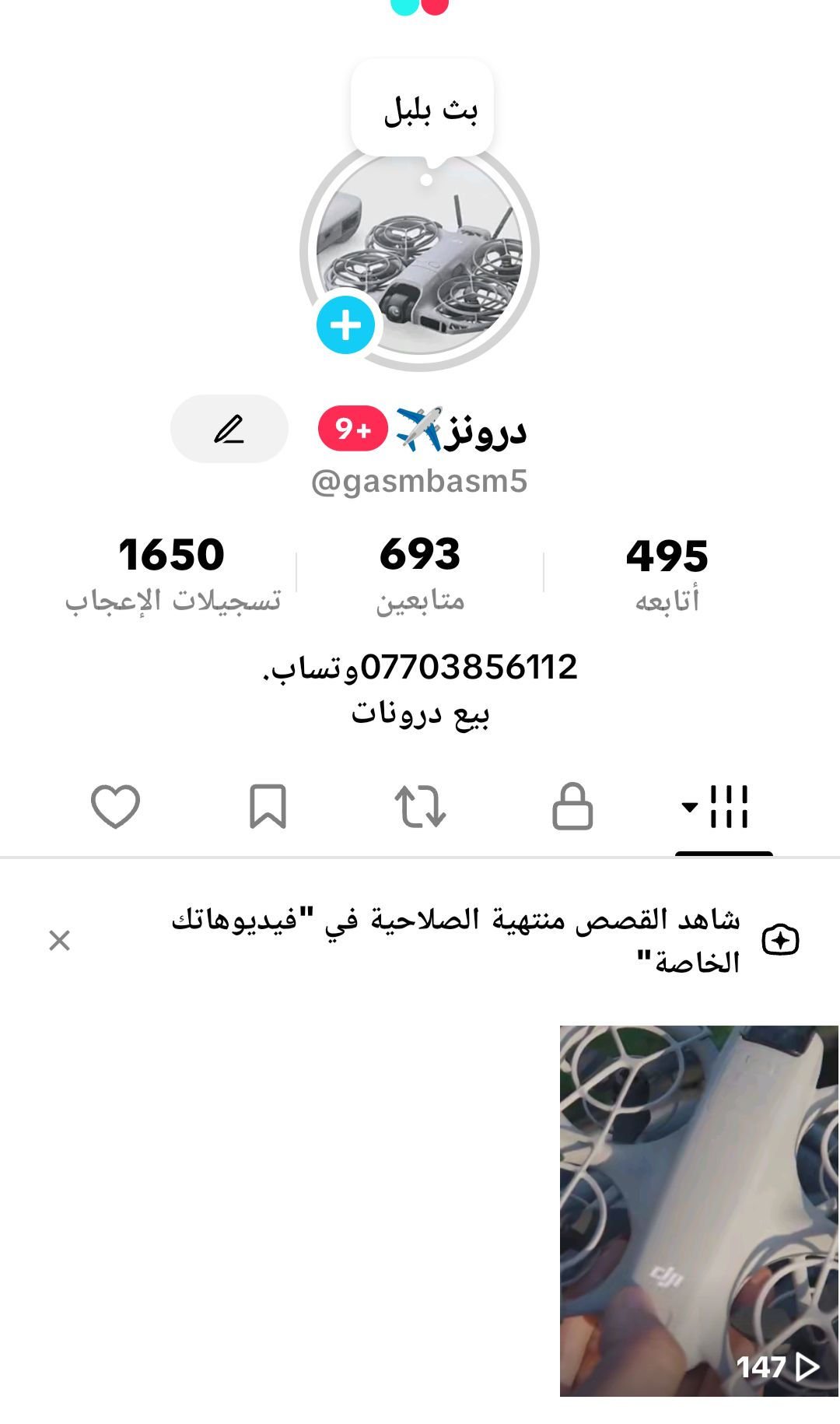
Task: View the 693 followers list
Action: point(420,573)
